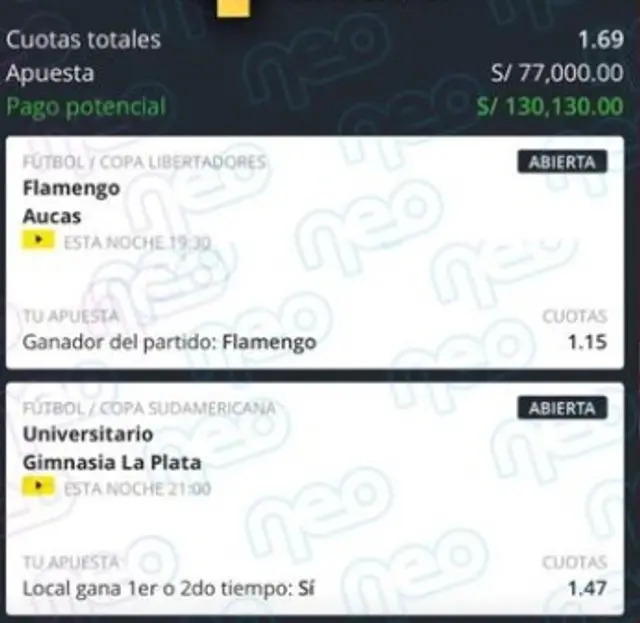Open the Flamengo vs Aucas bet card
Screen dimensions: 640x623
point(315,255)
